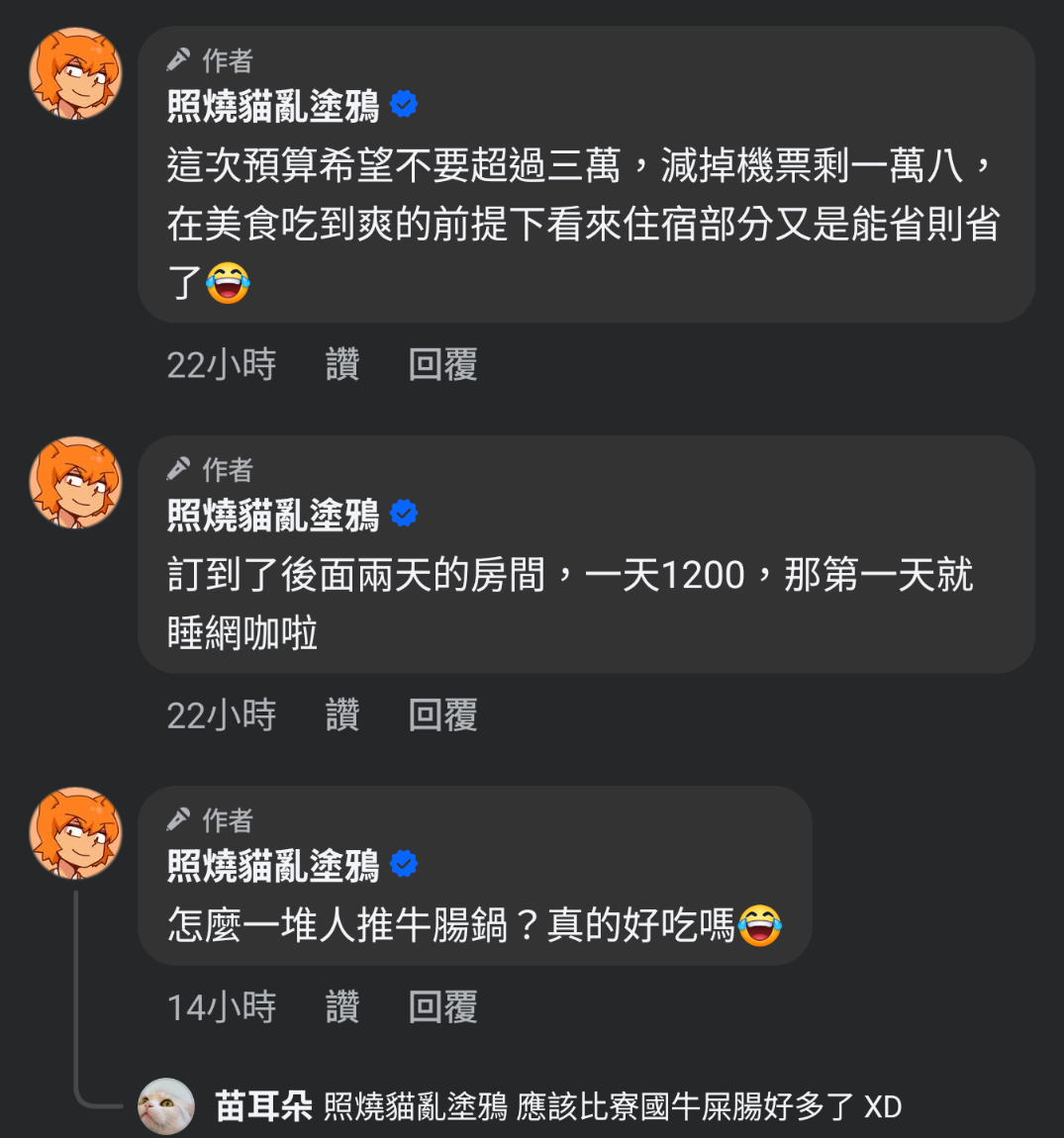Image resolution: width=1064 pixels, height=1138 pixels.
Task: Open author name on the 訂到房間 comment
Action: pos(273,516)
